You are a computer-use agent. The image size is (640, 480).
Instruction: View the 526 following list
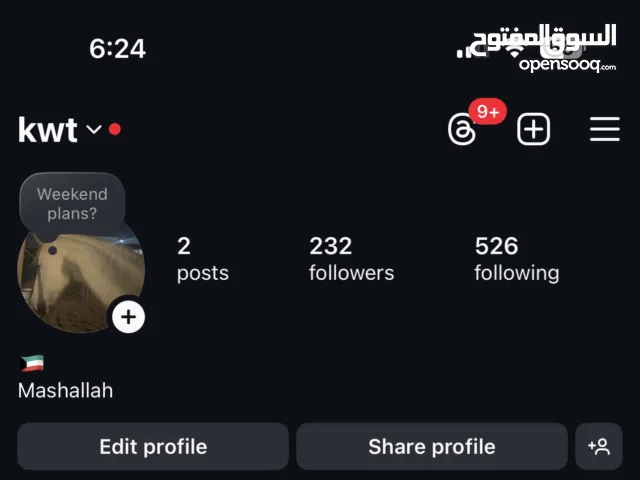point(516,258)
